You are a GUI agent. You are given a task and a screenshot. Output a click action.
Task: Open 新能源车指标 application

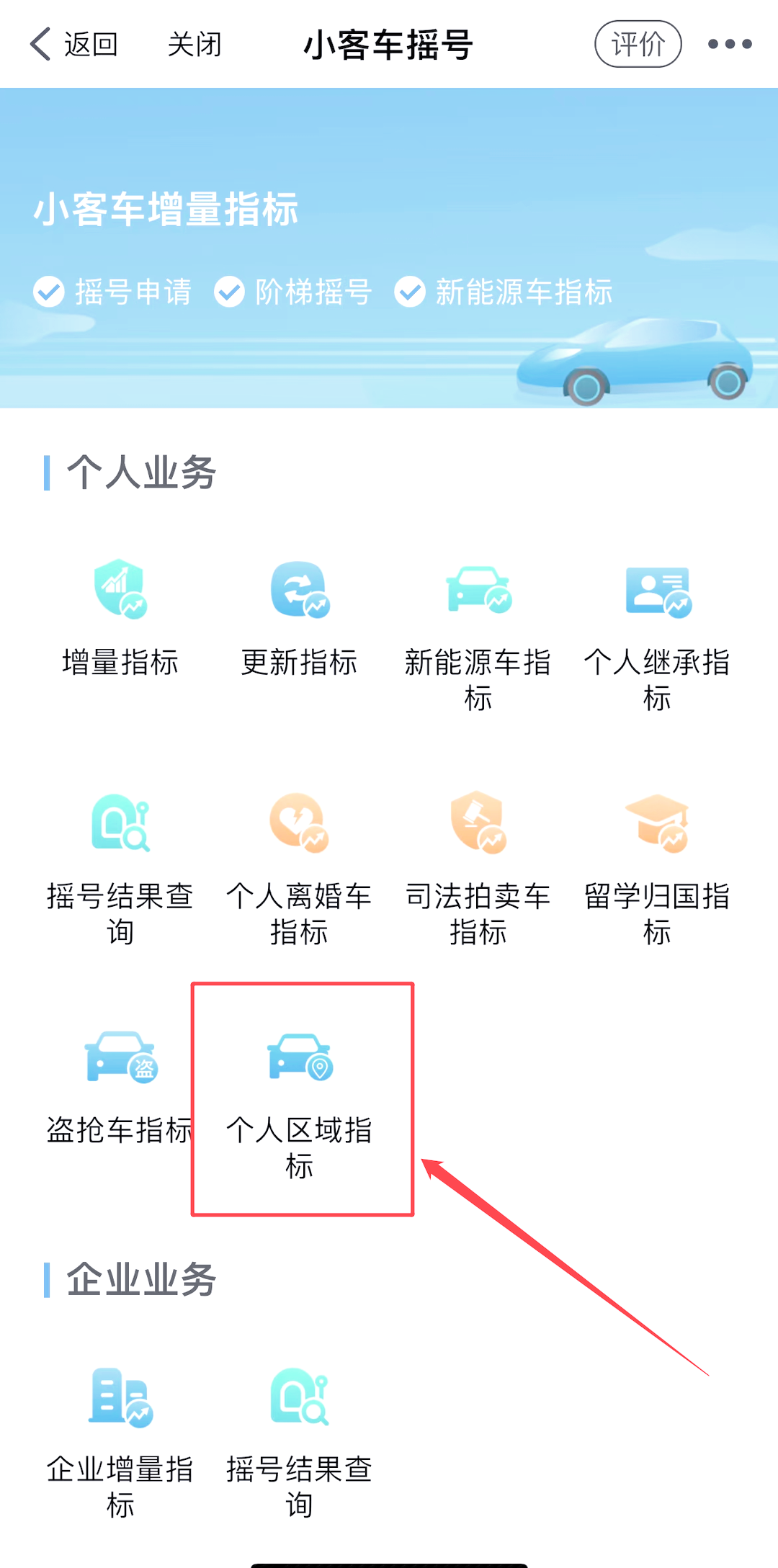(x=478, y=634)
